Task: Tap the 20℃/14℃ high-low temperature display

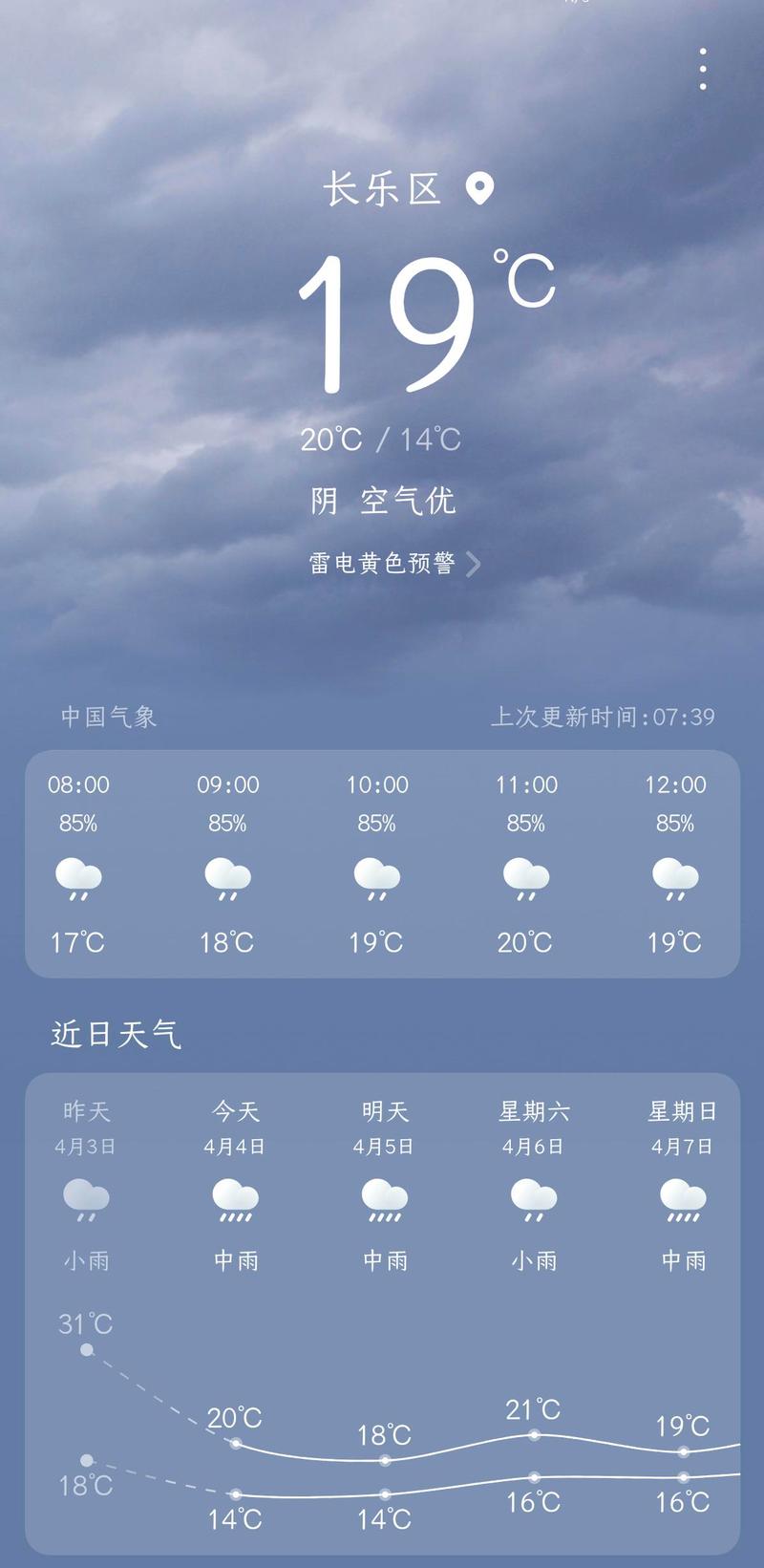Action: 380,440
